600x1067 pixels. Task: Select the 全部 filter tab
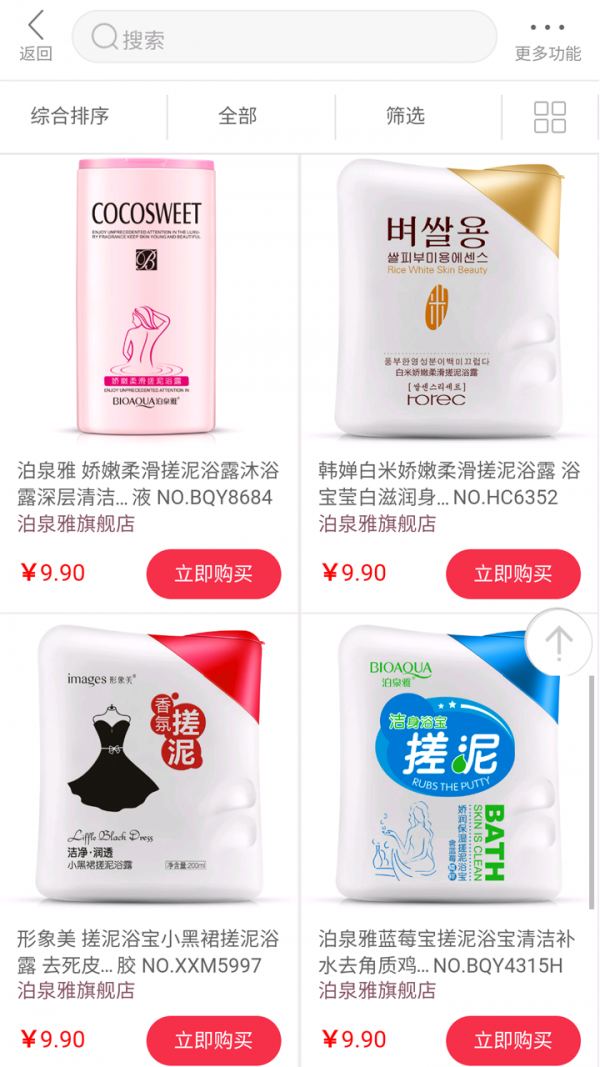click(x=238, y=116)
